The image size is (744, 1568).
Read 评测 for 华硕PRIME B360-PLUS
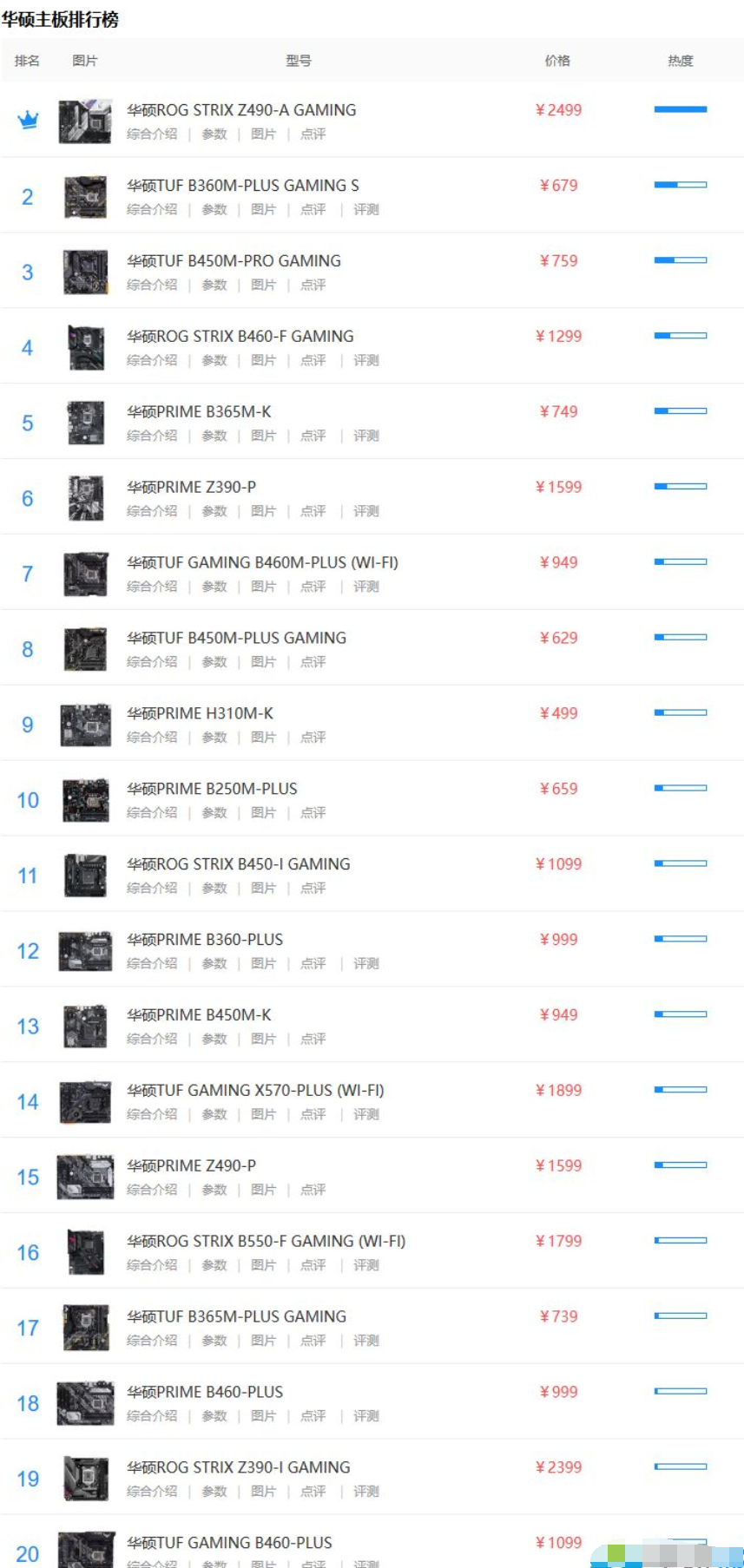click(365, 963)
